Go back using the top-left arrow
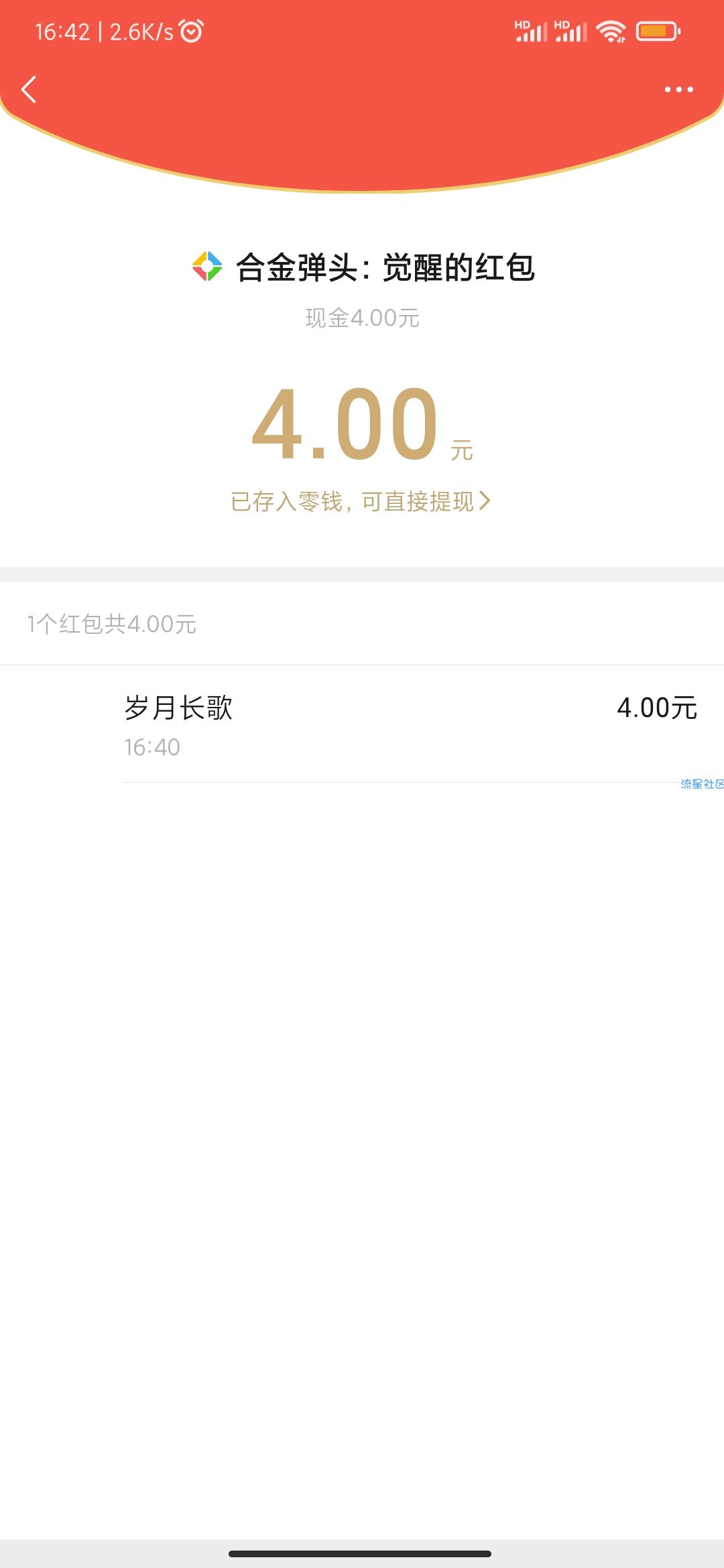The image size is (724, 1568). 29,89
